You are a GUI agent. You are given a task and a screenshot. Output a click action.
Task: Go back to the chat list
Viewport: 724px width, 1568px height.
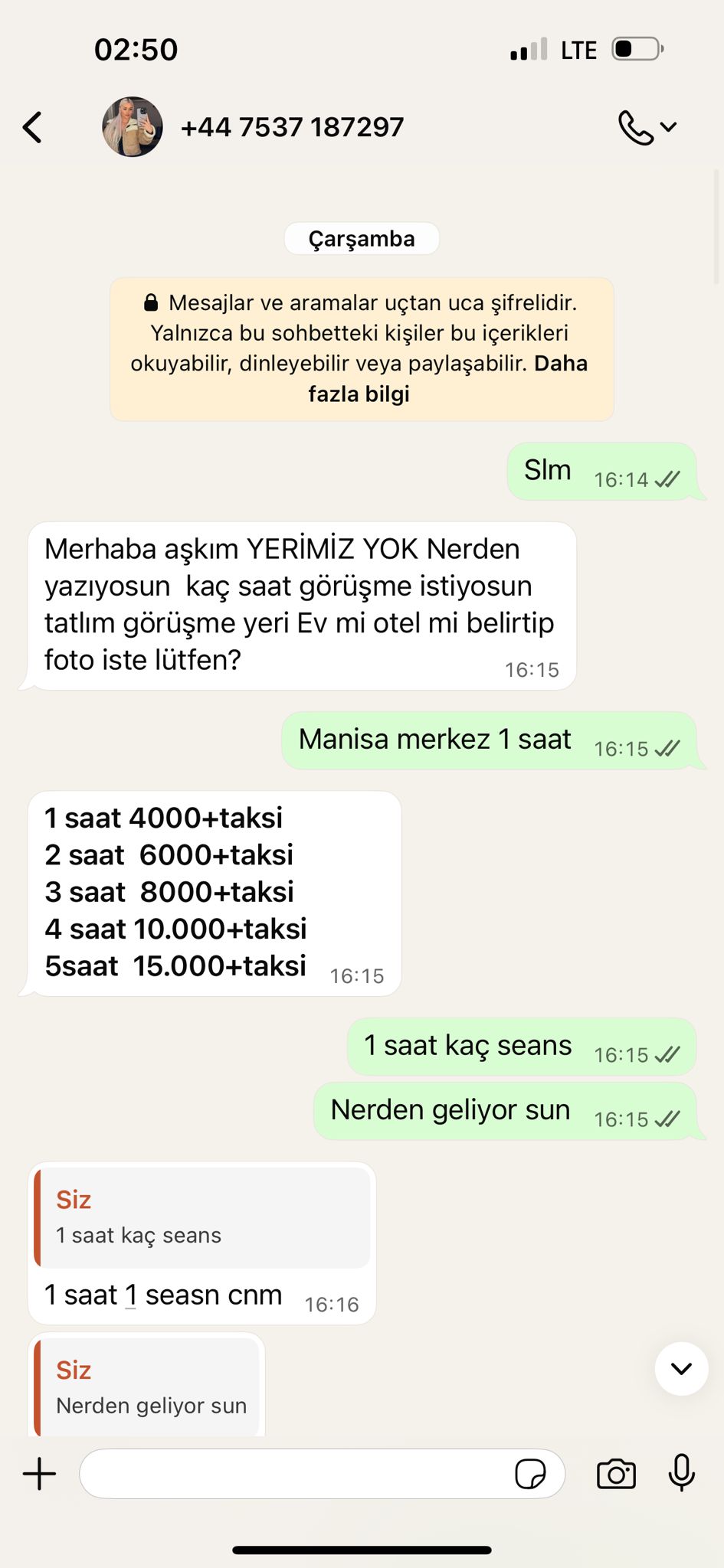coord(32,127)
